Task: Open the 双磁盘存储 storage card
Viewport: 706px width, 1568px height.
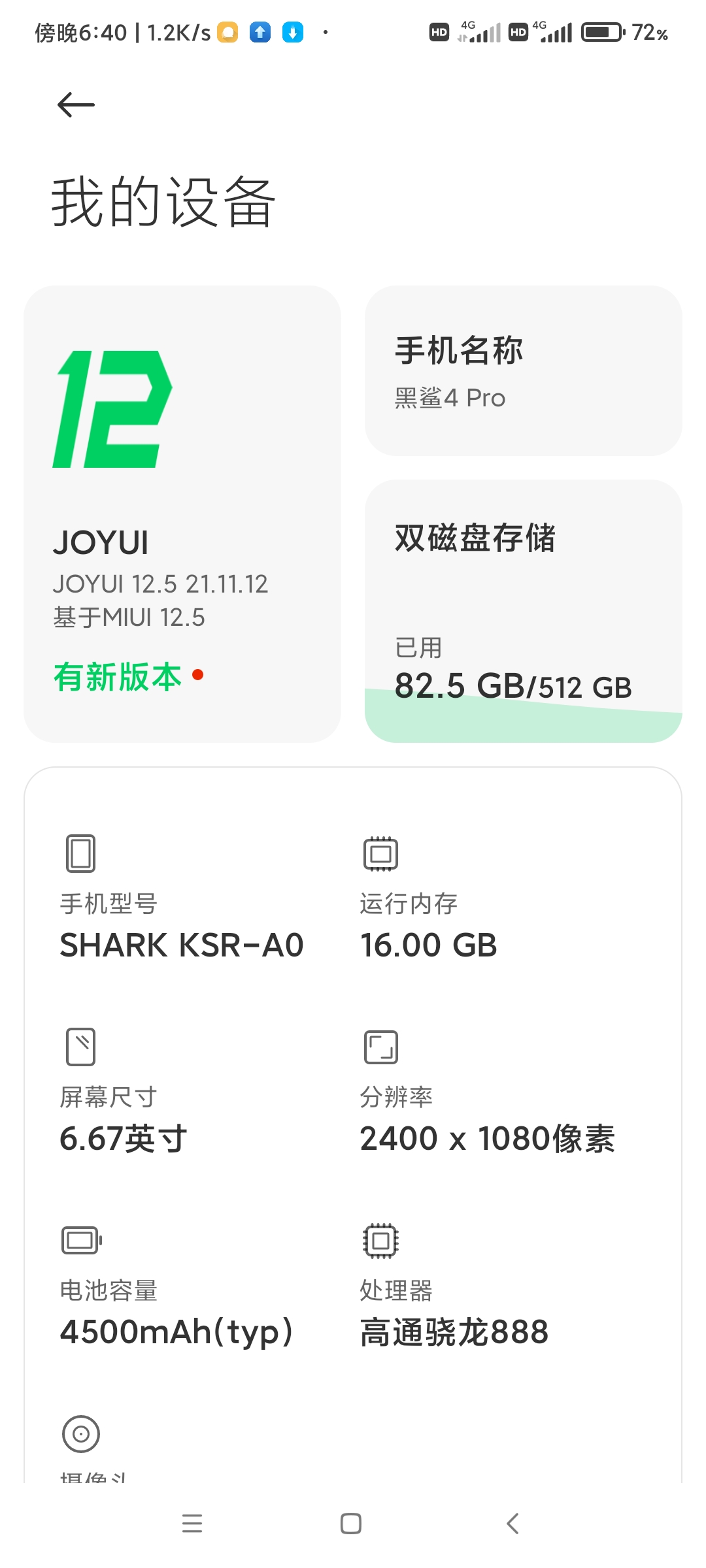Action: (523, 611)
